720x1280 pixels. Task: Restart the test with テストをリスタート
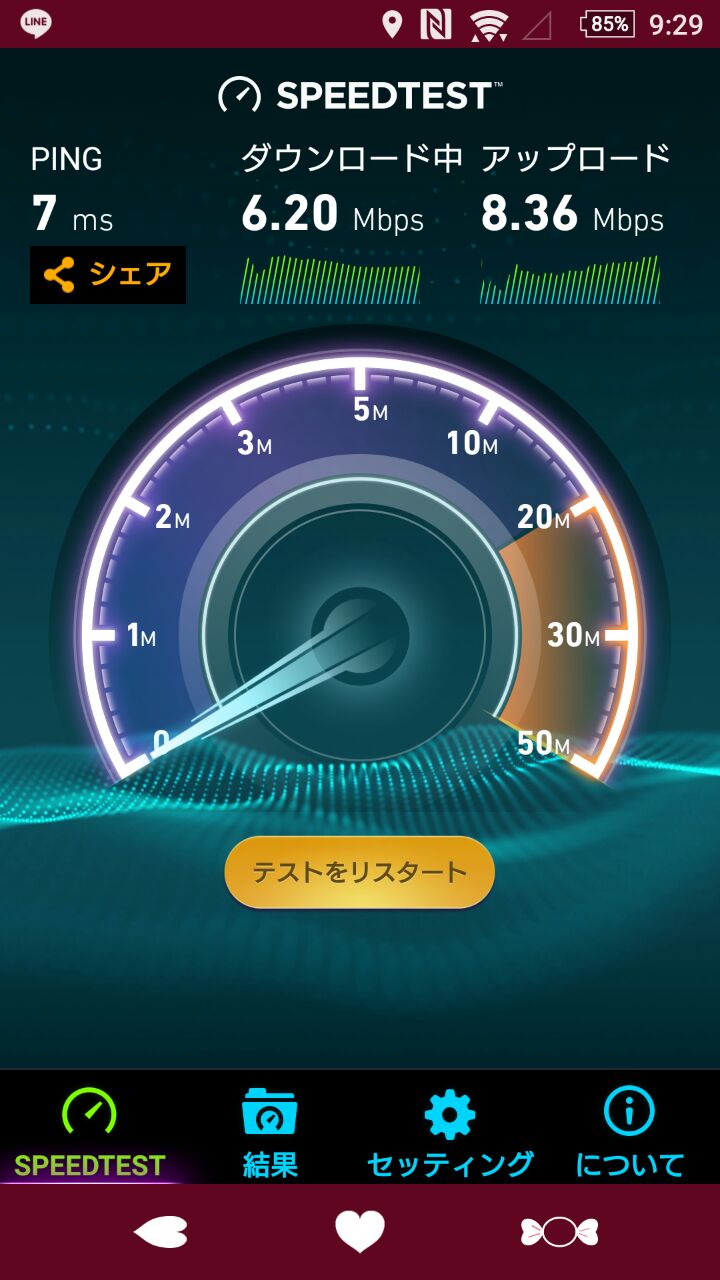click(360, 872)
